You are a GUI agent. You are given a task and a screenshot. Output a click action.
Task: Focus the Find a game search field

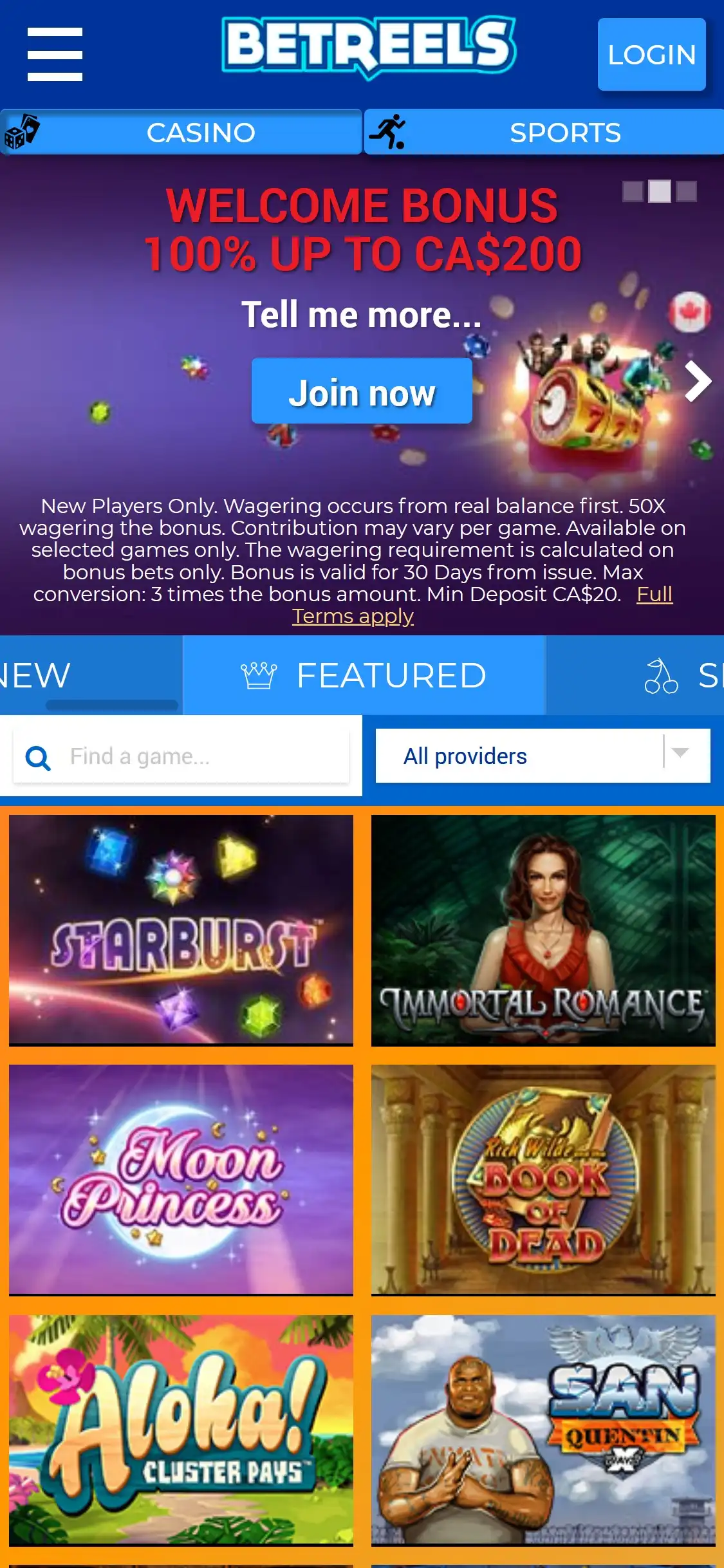pos(193,756)
